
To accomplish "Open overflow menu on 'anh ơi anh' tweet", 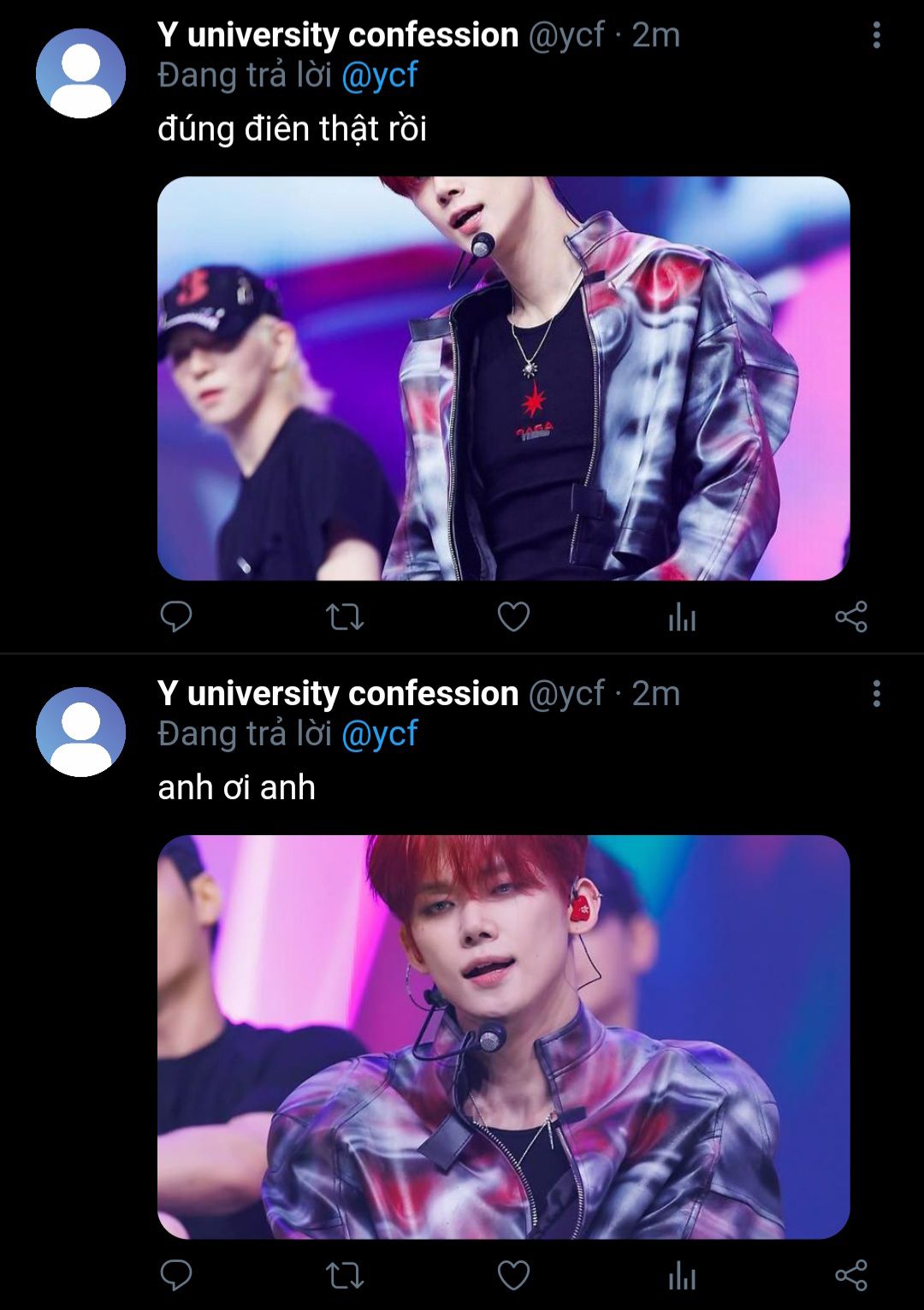I will coord(876,694).
